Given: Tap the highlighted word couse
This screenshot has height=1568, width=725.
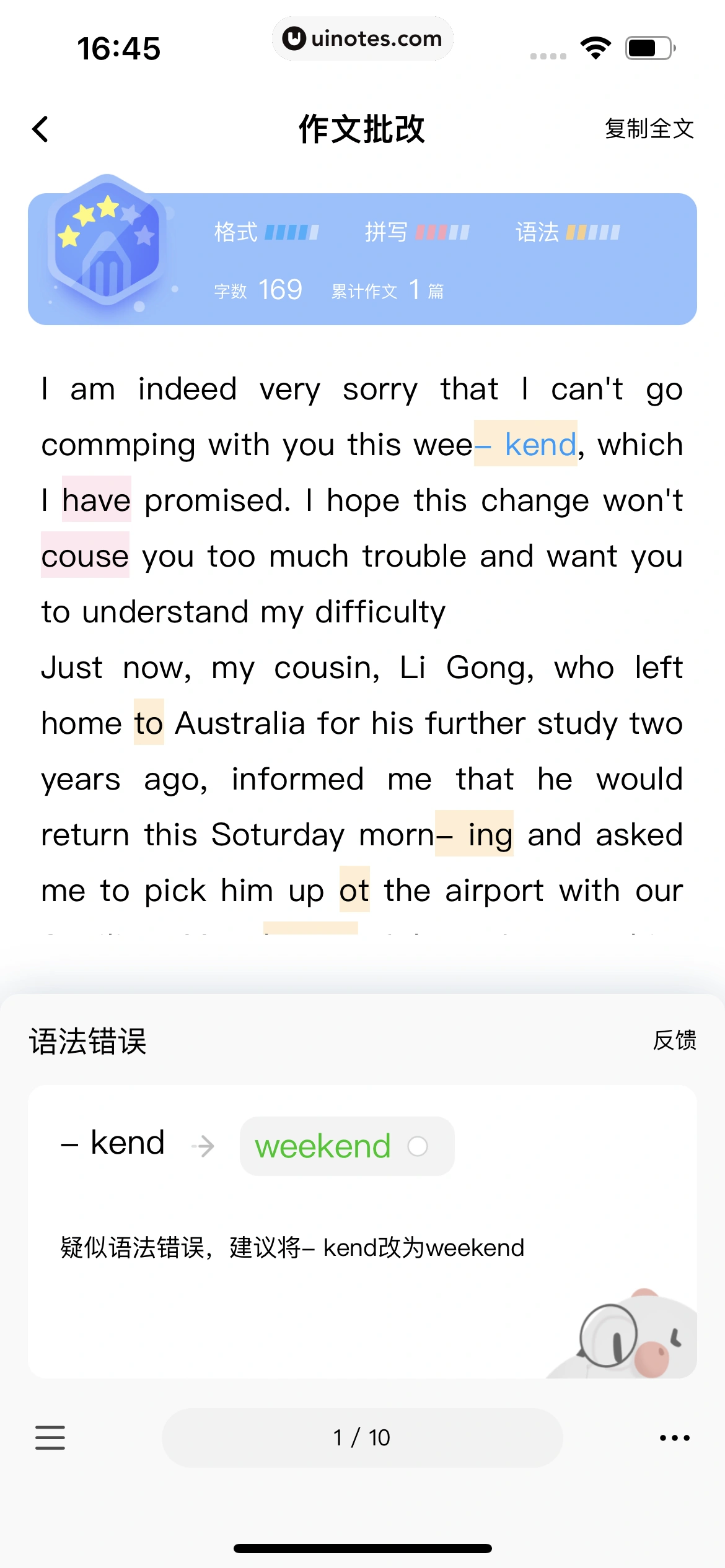Looking at the screenshot, I should tap(85, 555).
